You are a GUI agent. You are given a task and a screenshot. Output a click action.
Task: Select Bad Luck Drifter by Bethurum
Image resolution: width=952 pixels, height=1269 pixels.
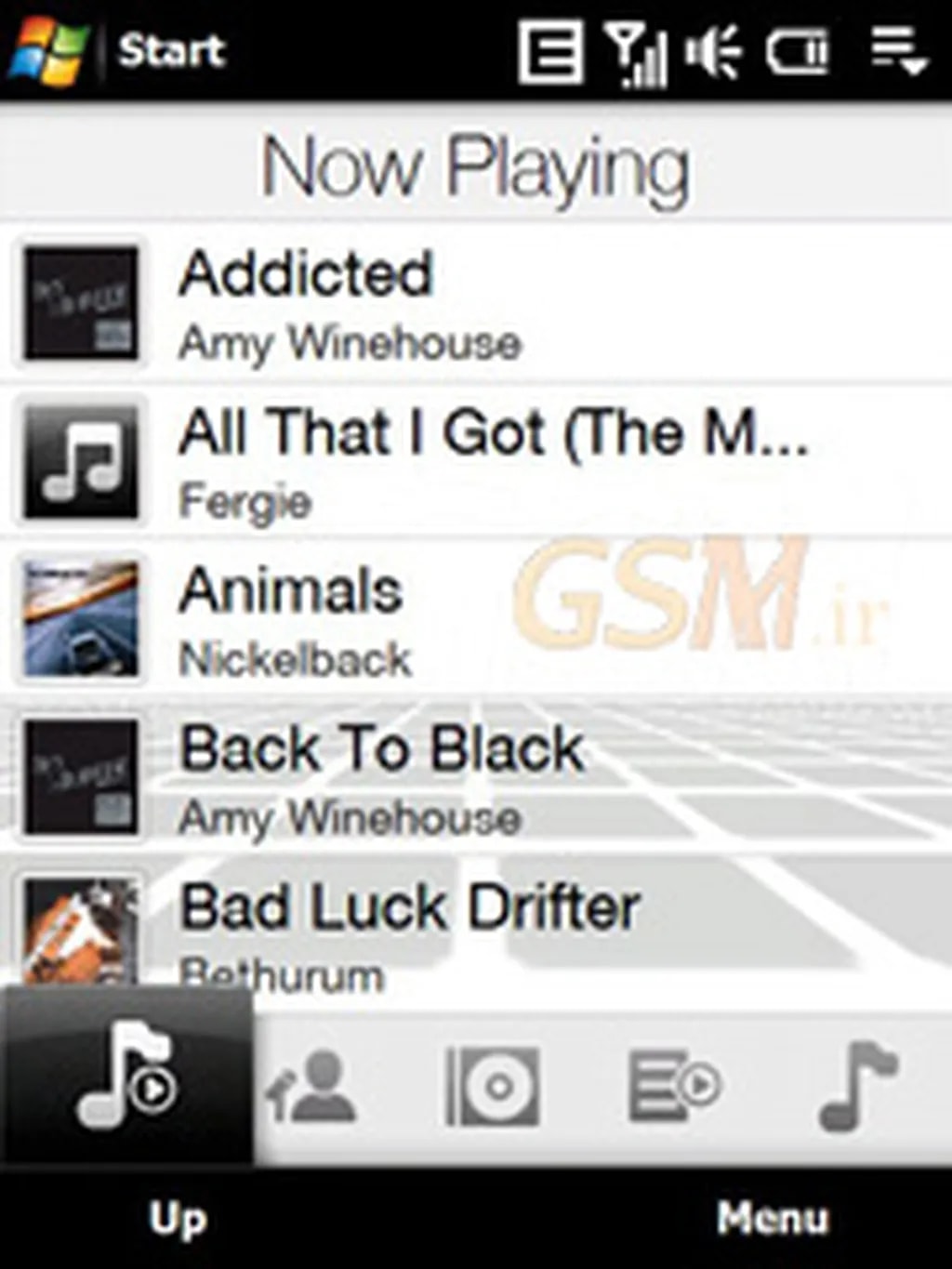coord(465,930)
